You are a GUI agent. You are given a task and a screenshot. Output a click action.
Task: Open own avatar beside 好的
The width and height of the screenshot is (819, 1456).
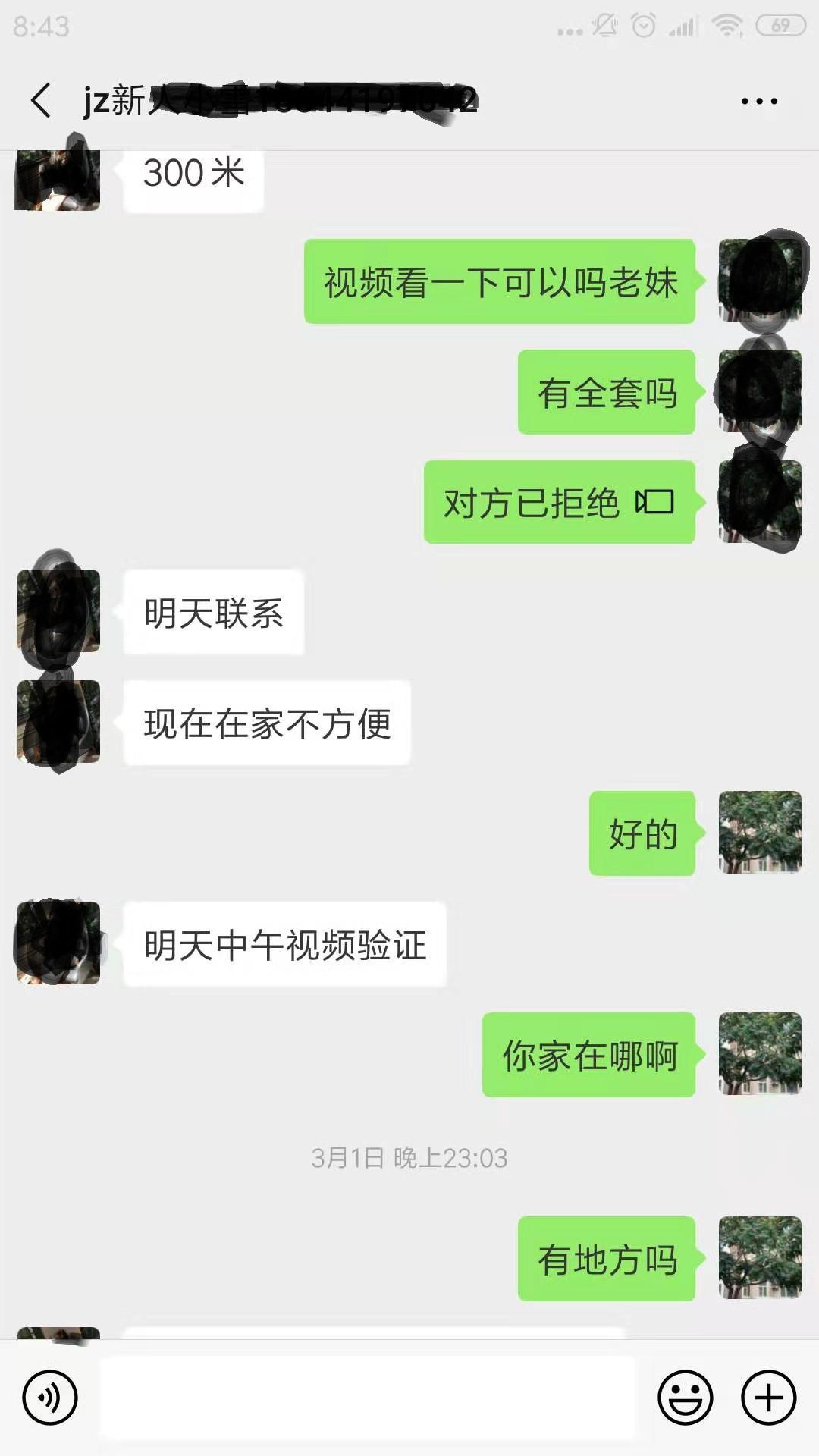(x=759, y=833)
